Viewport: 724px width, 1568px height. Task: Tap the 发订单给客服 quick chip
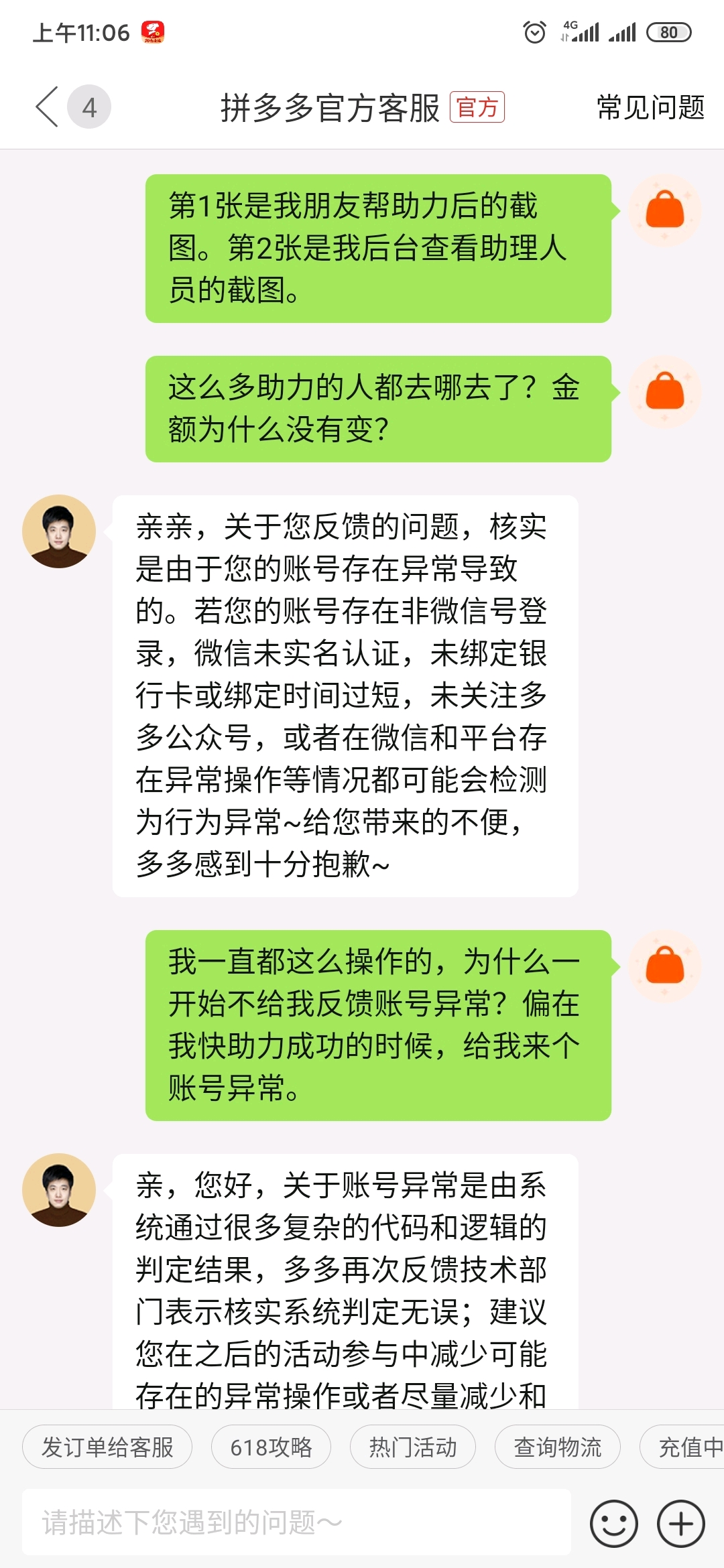[107, 1447]
